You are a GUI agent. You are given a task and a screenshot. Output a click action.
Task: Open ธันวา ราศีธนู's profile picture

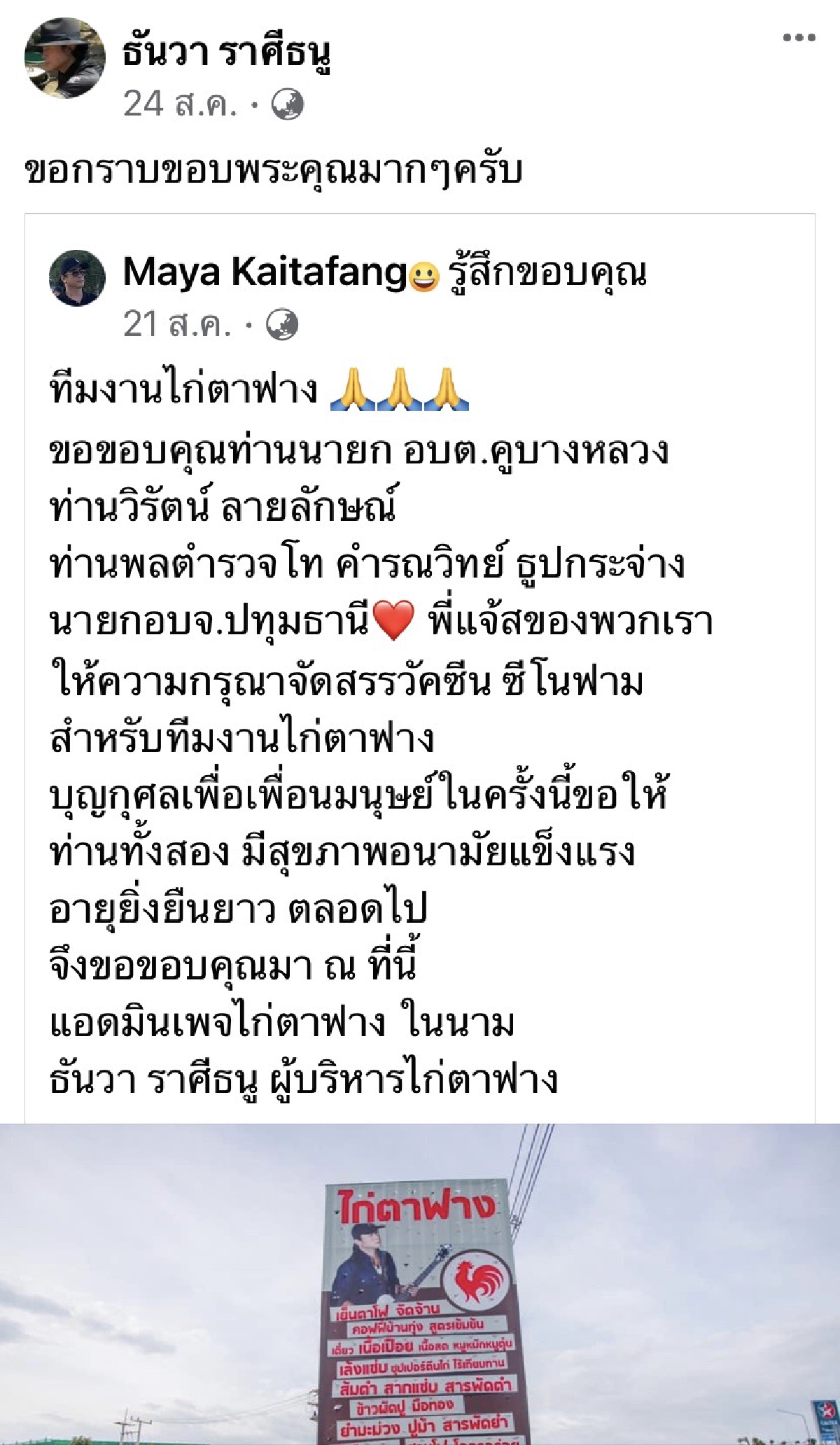65,58
